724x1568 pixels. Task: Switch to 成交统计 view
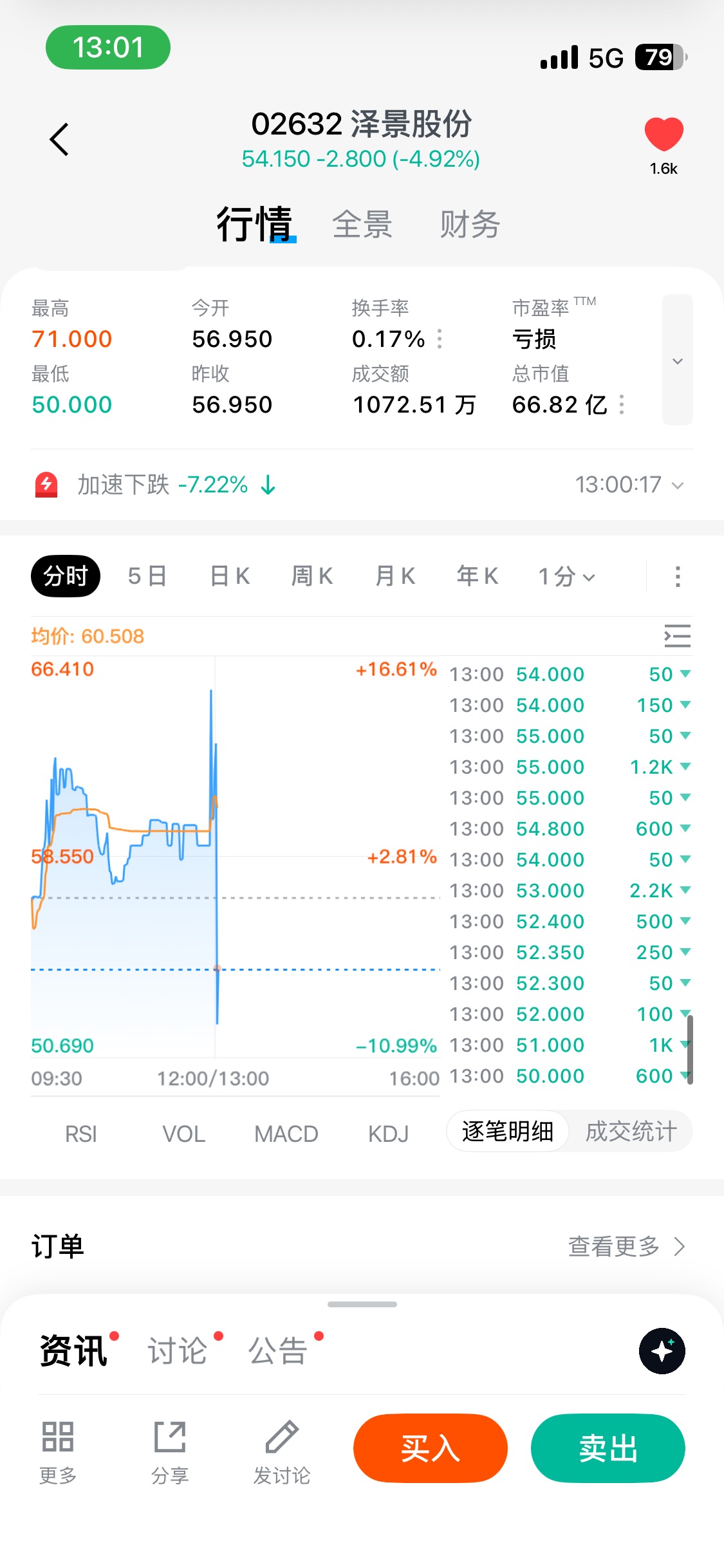point(631,1131)
